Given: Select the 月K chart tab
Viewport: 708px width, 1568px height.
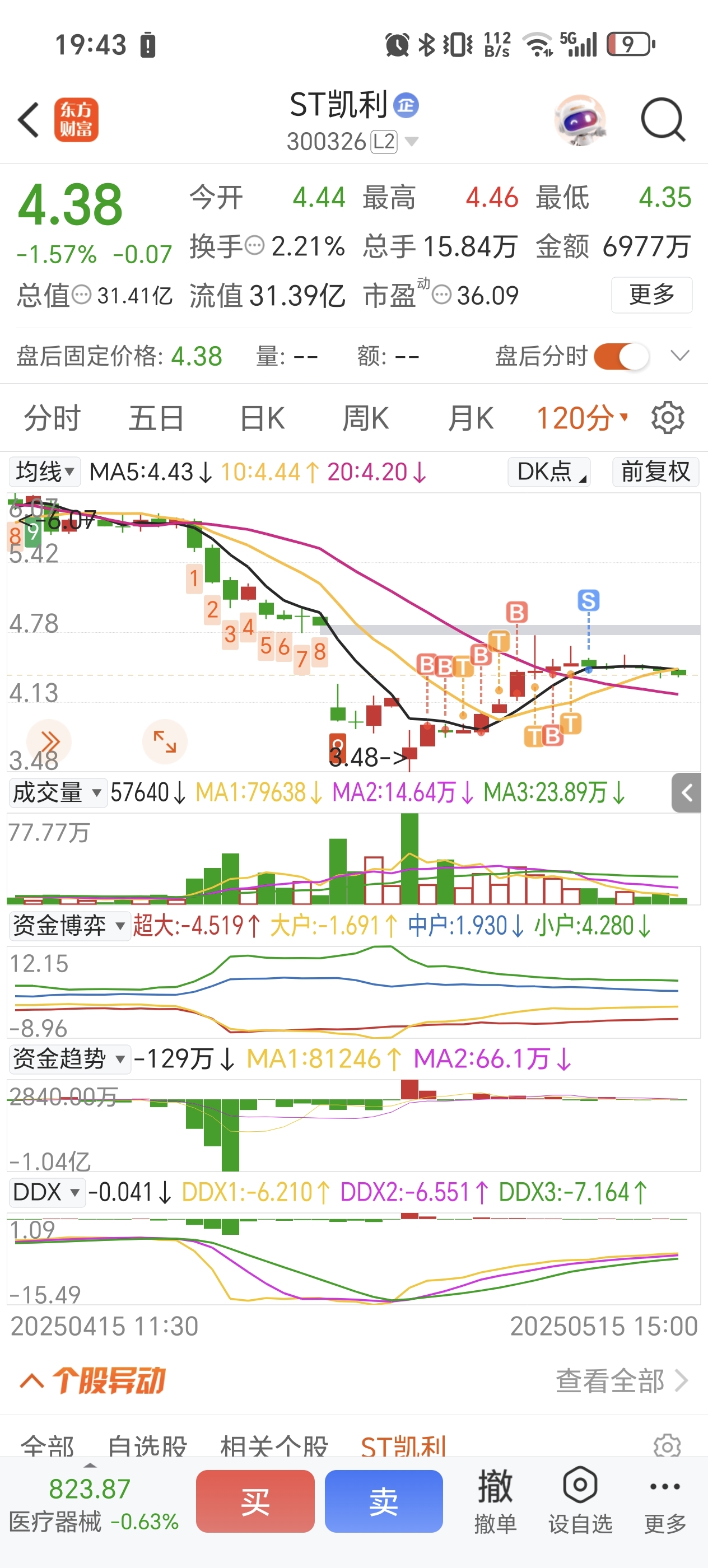Looking at the screenshot, I should pyautogui.click(x=470, y=419).
